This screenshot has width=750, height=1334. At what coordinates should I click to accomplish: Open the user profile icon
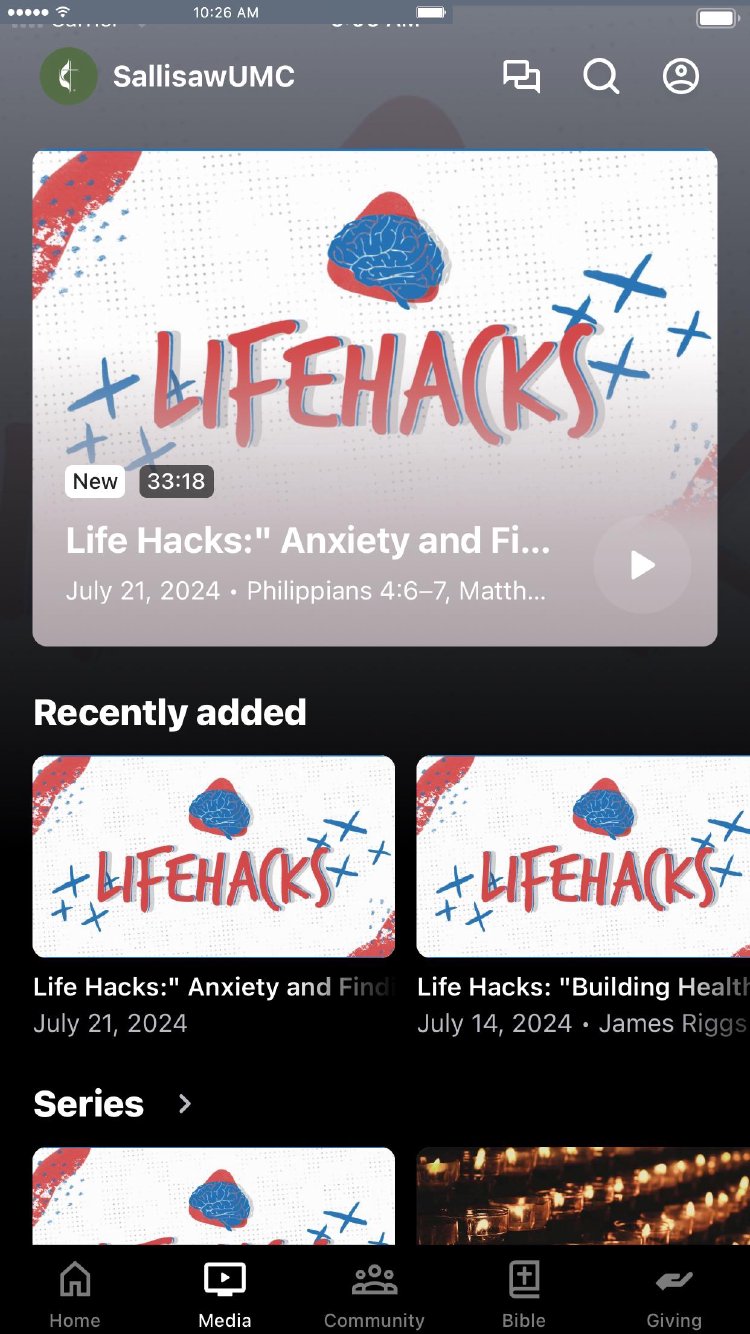coord(681,77)
